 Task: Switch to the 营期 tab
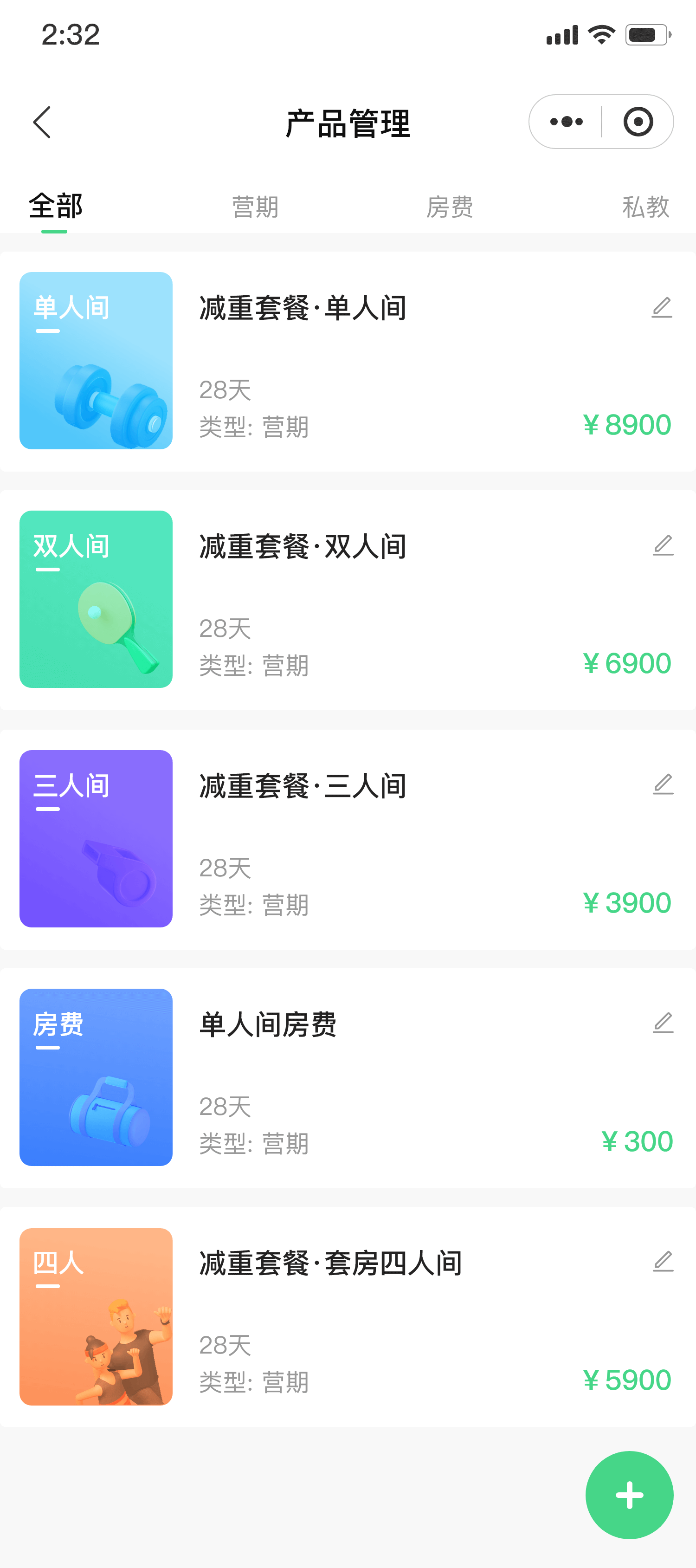(x=255, y=207)
